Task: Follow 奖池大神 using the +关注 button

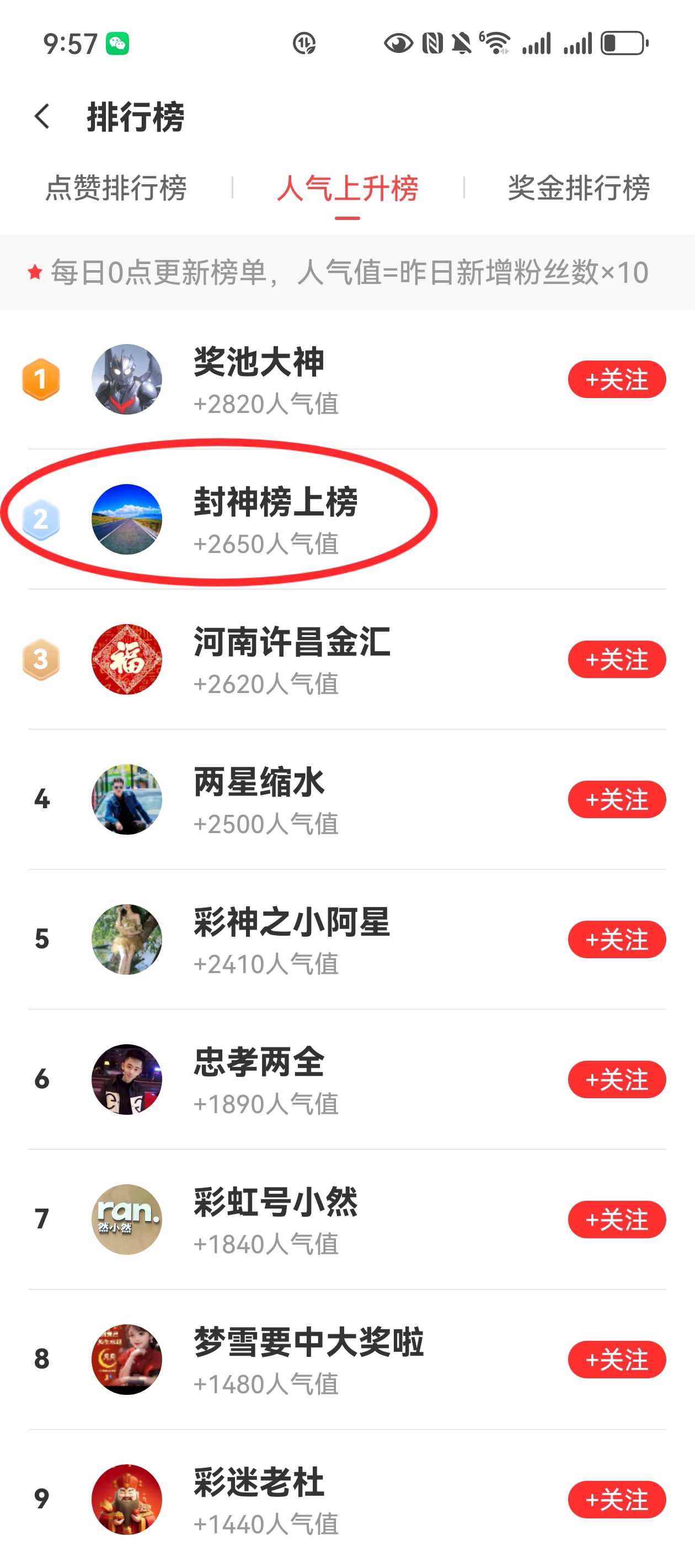Action: pos(617,379)
